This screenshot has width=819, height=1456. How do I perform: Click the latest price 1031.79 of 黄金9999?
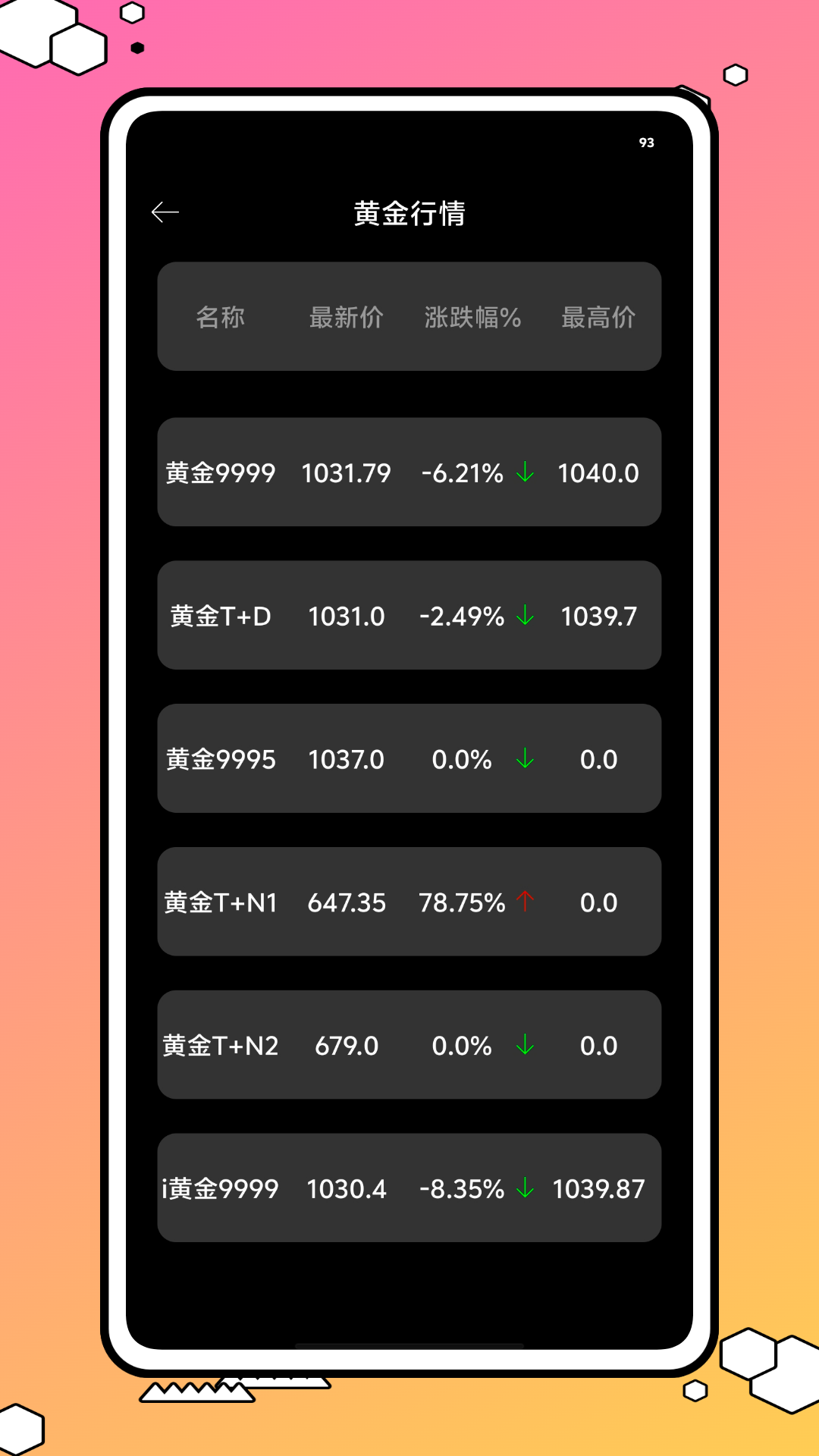346,472
